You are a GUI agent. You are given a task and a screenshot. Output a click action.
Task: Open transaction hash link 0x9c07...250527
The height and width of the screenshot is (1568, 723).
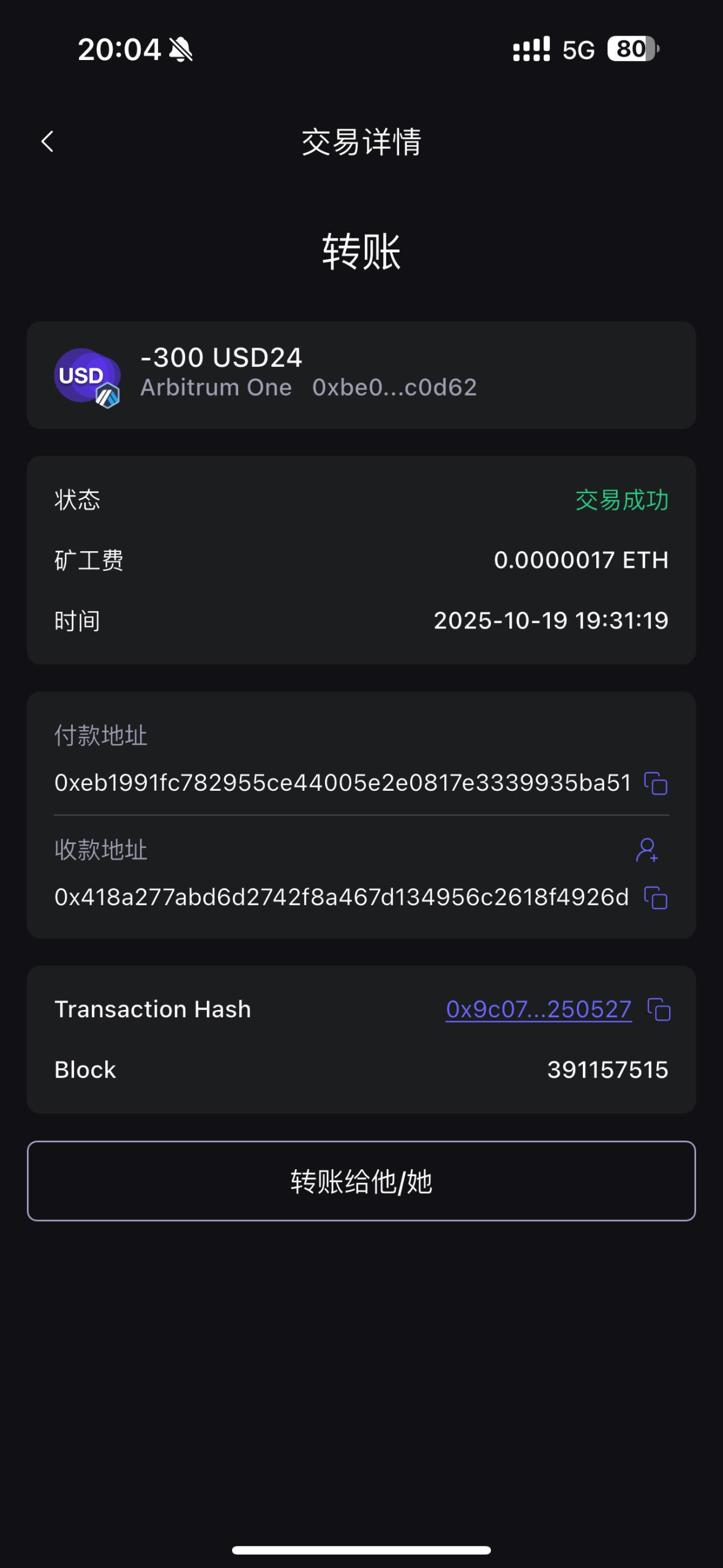pyautogui.click(x=538, y=1009)
